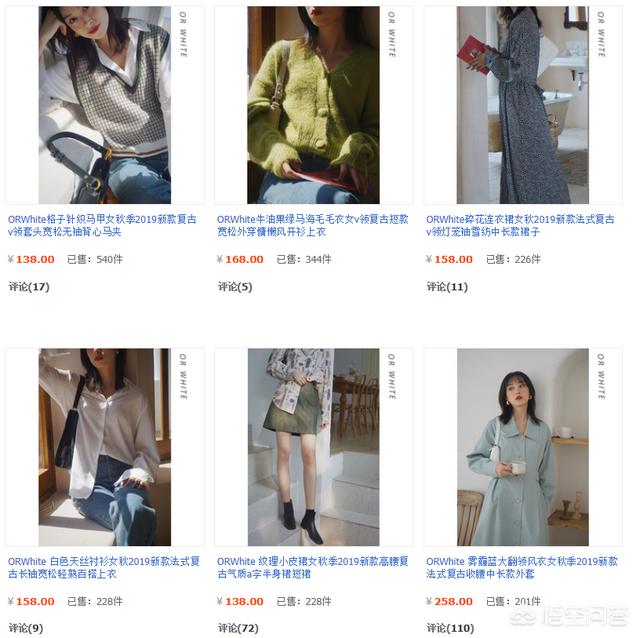
Task: Open the avocado green mohair cardigan image
Action: point(313,104)
